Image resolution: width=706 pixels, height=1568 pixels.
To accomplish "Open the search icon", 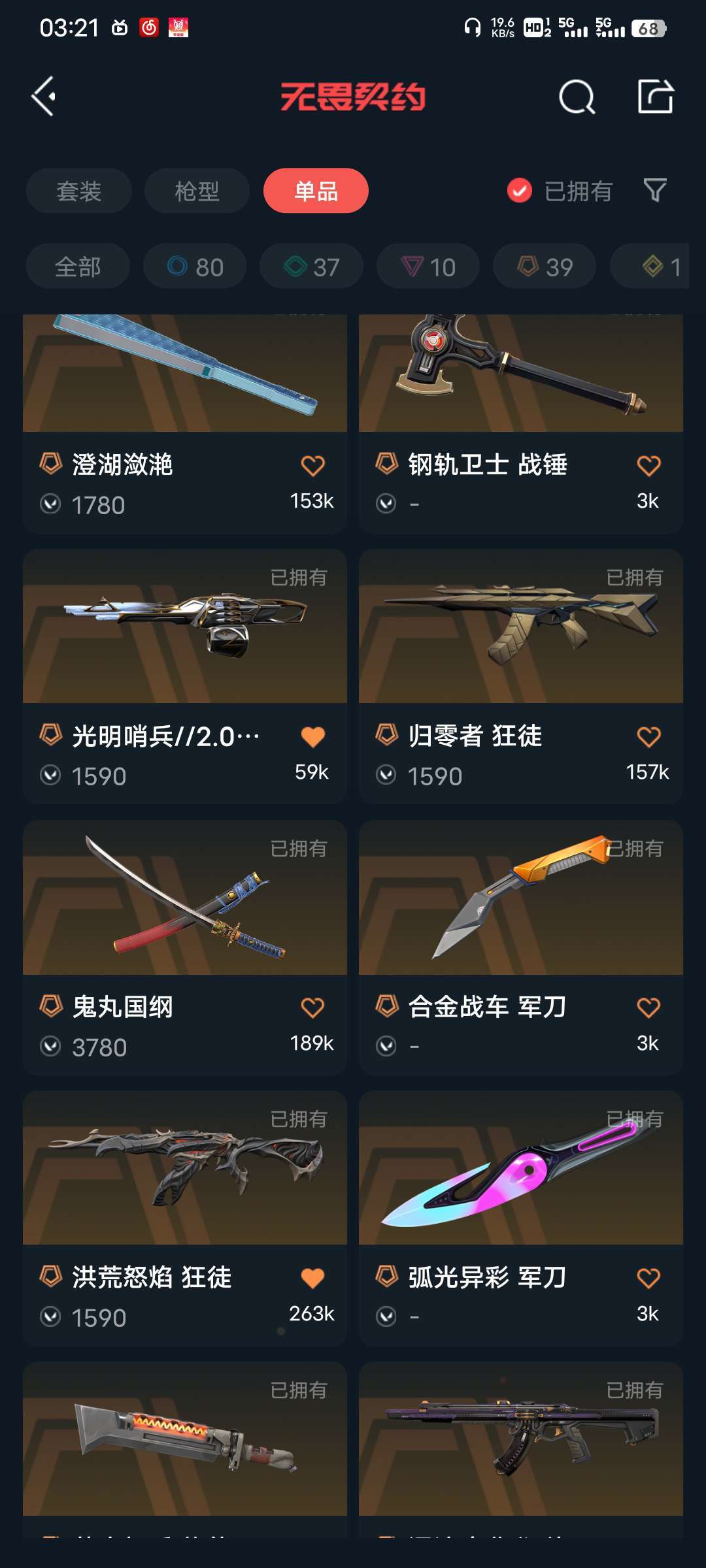I will 577,97.
